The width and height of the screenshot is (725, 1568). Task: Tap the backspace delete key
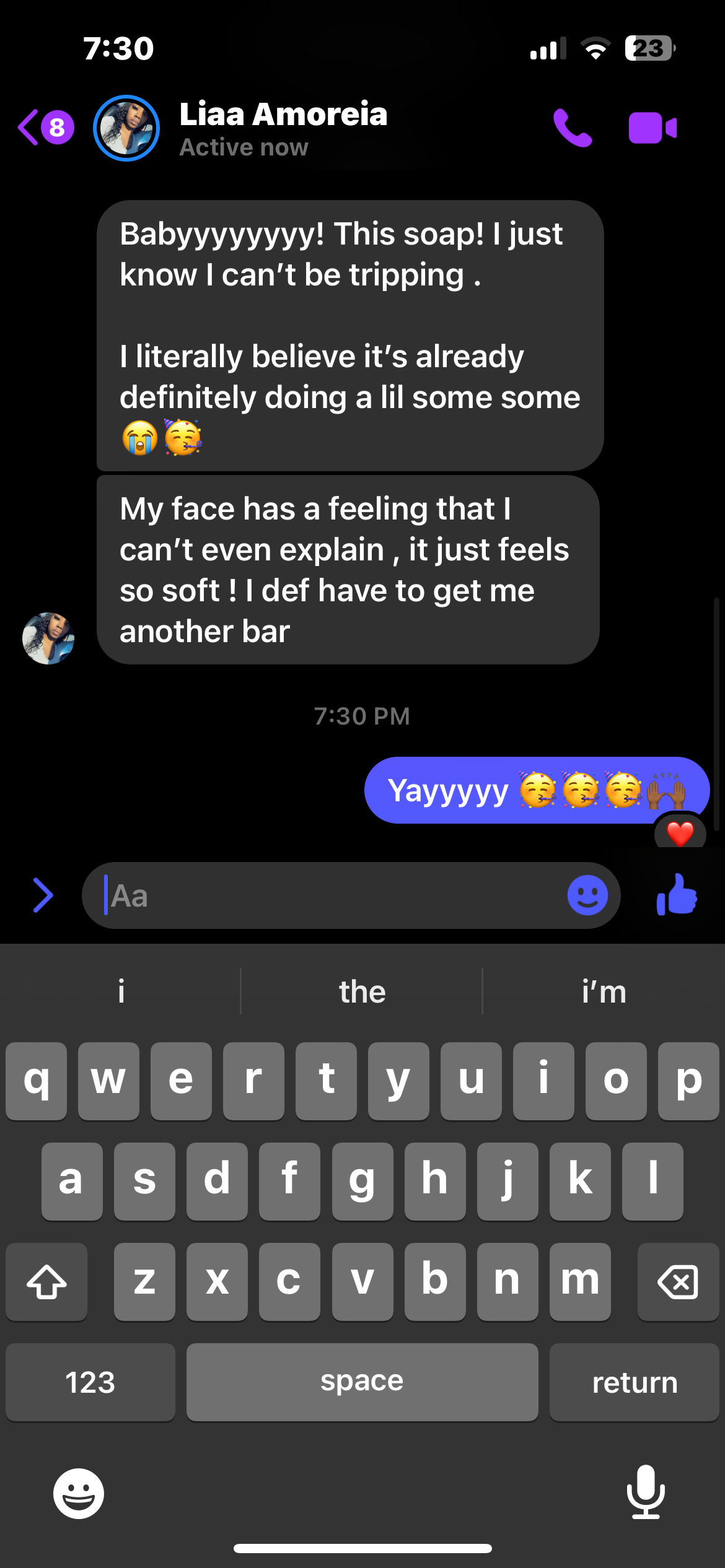(678, 1282)
